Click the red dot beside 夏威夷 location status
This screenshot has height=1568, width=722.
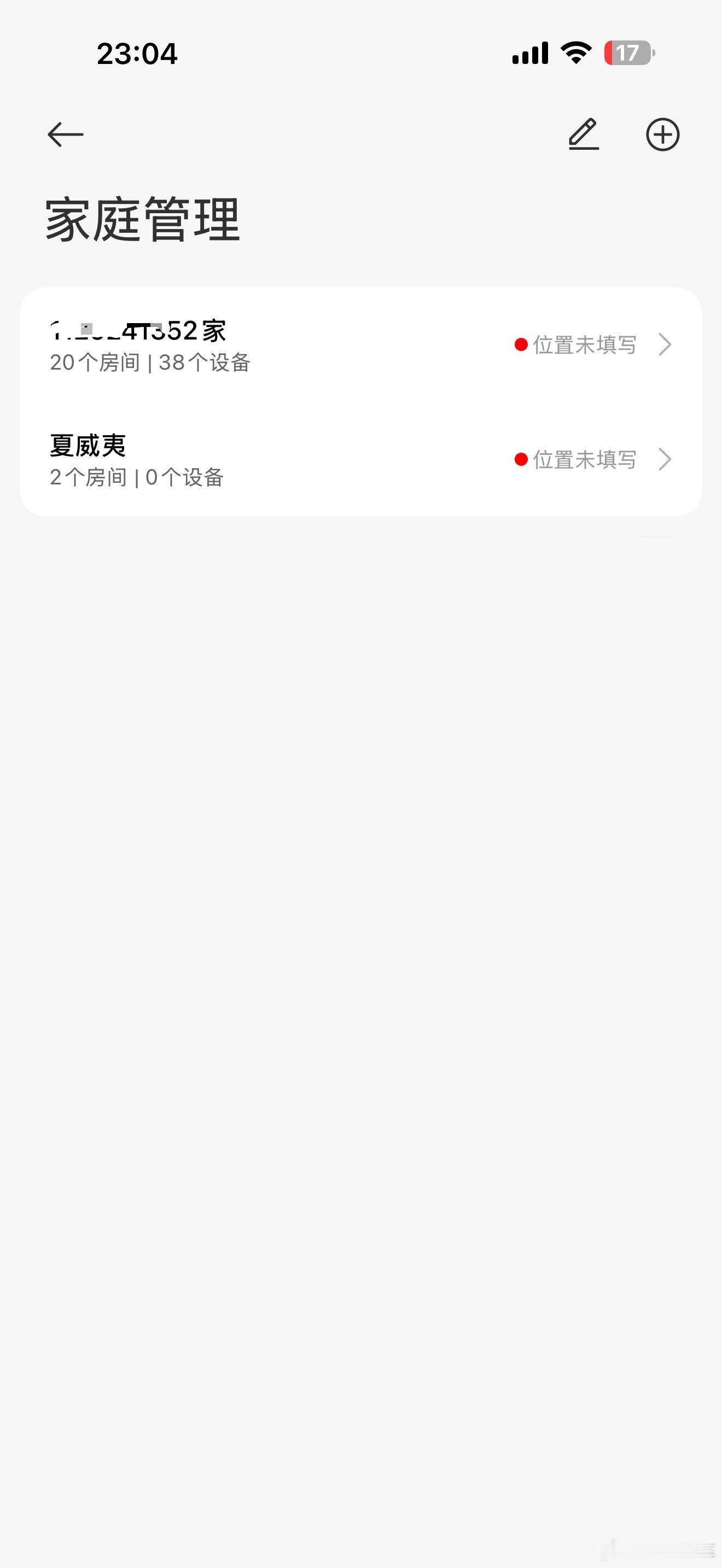coord(521,460)
